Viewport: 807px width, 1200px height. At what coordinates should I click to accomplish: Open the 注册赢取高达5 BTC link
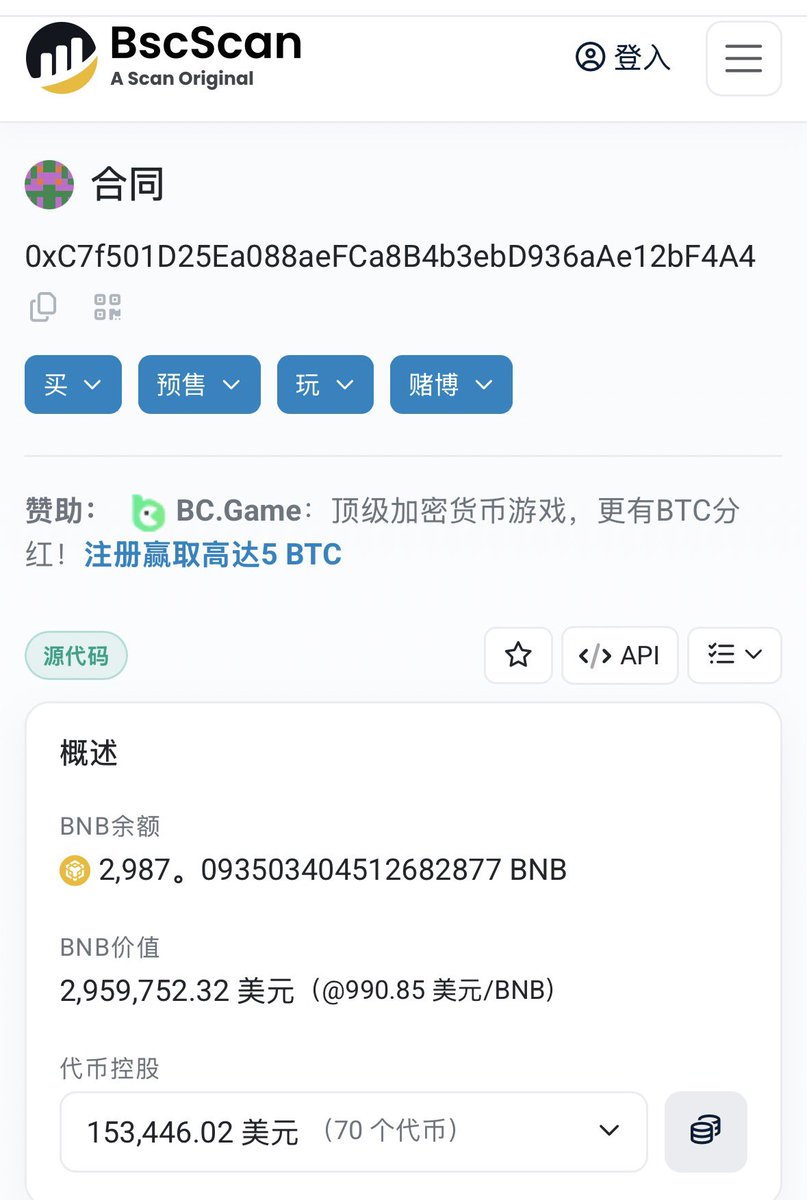212,554
